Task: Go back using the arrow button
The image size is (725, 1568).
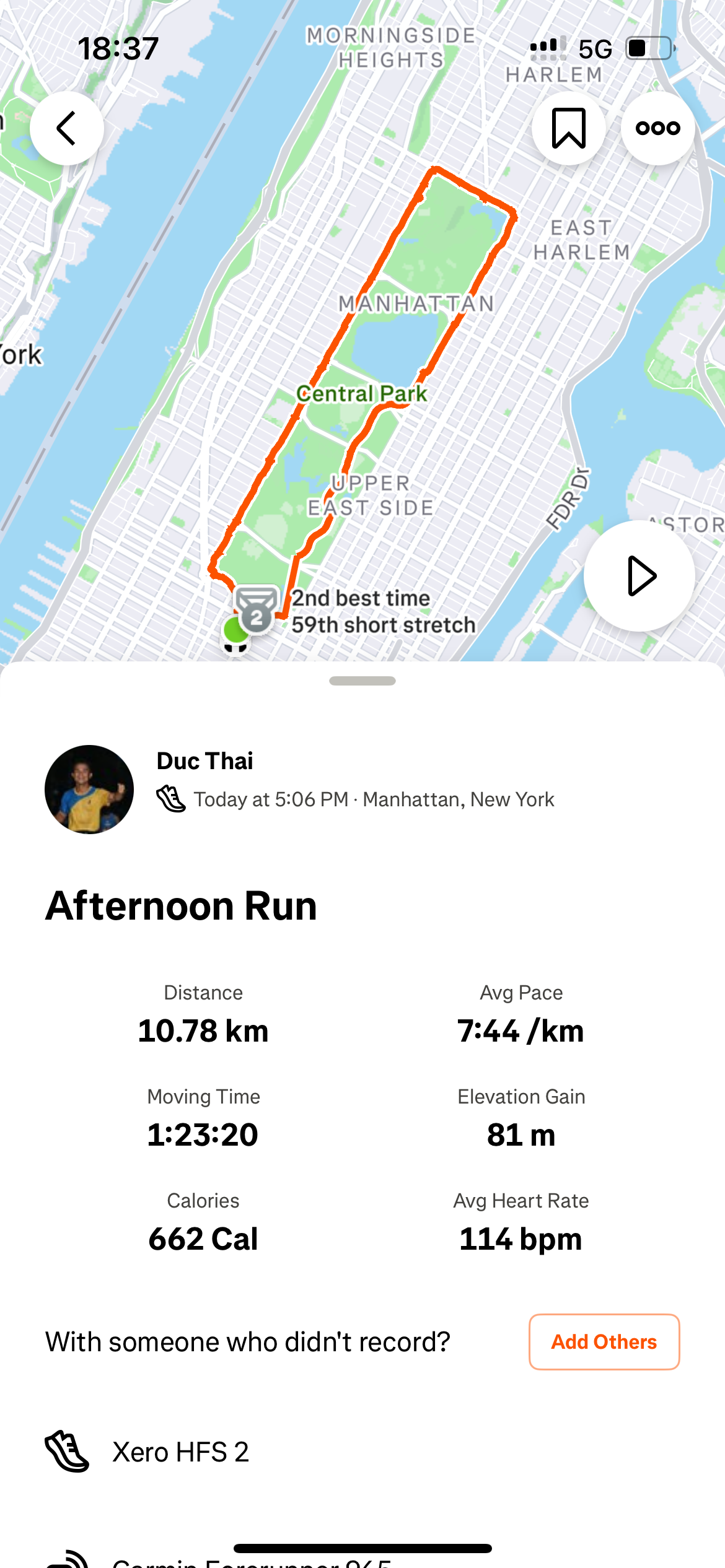Action: (66, 128)
